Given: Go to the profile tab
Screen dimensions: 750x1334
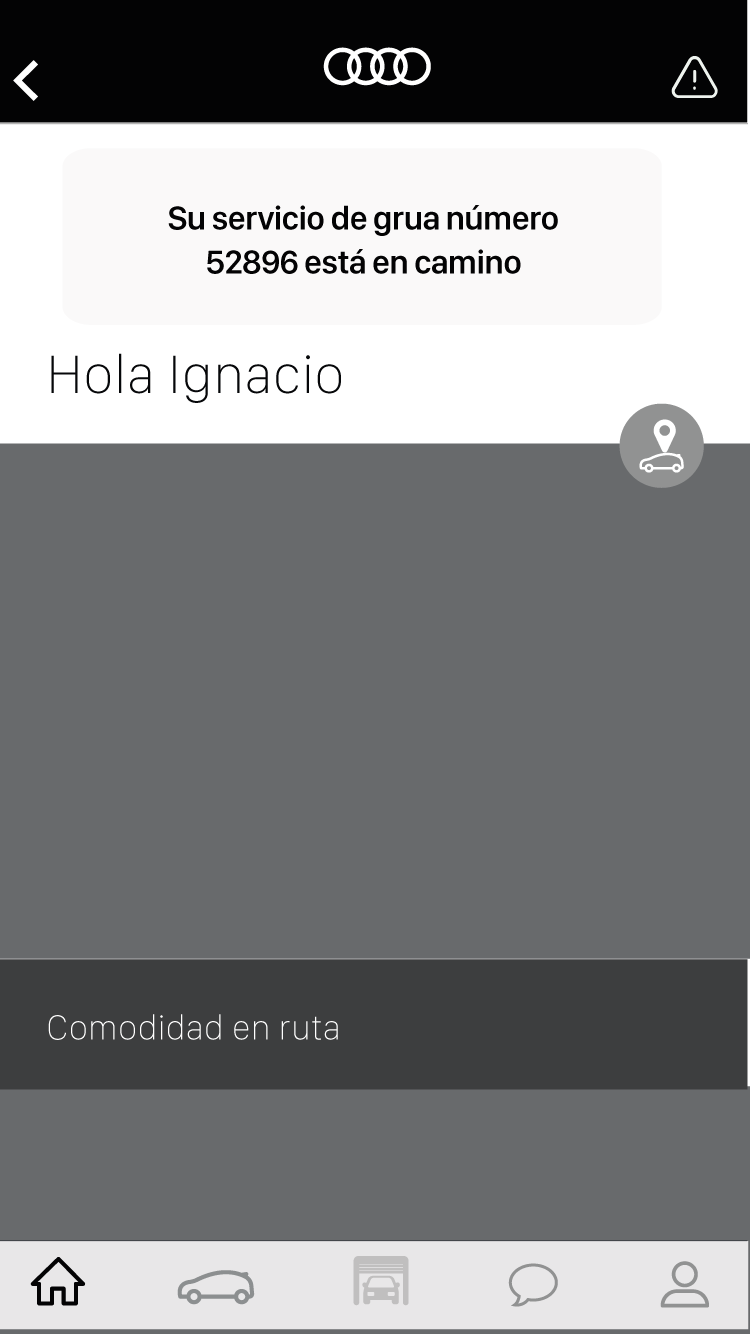Looking at the screenshot, I should click(x=685, y=1285).
